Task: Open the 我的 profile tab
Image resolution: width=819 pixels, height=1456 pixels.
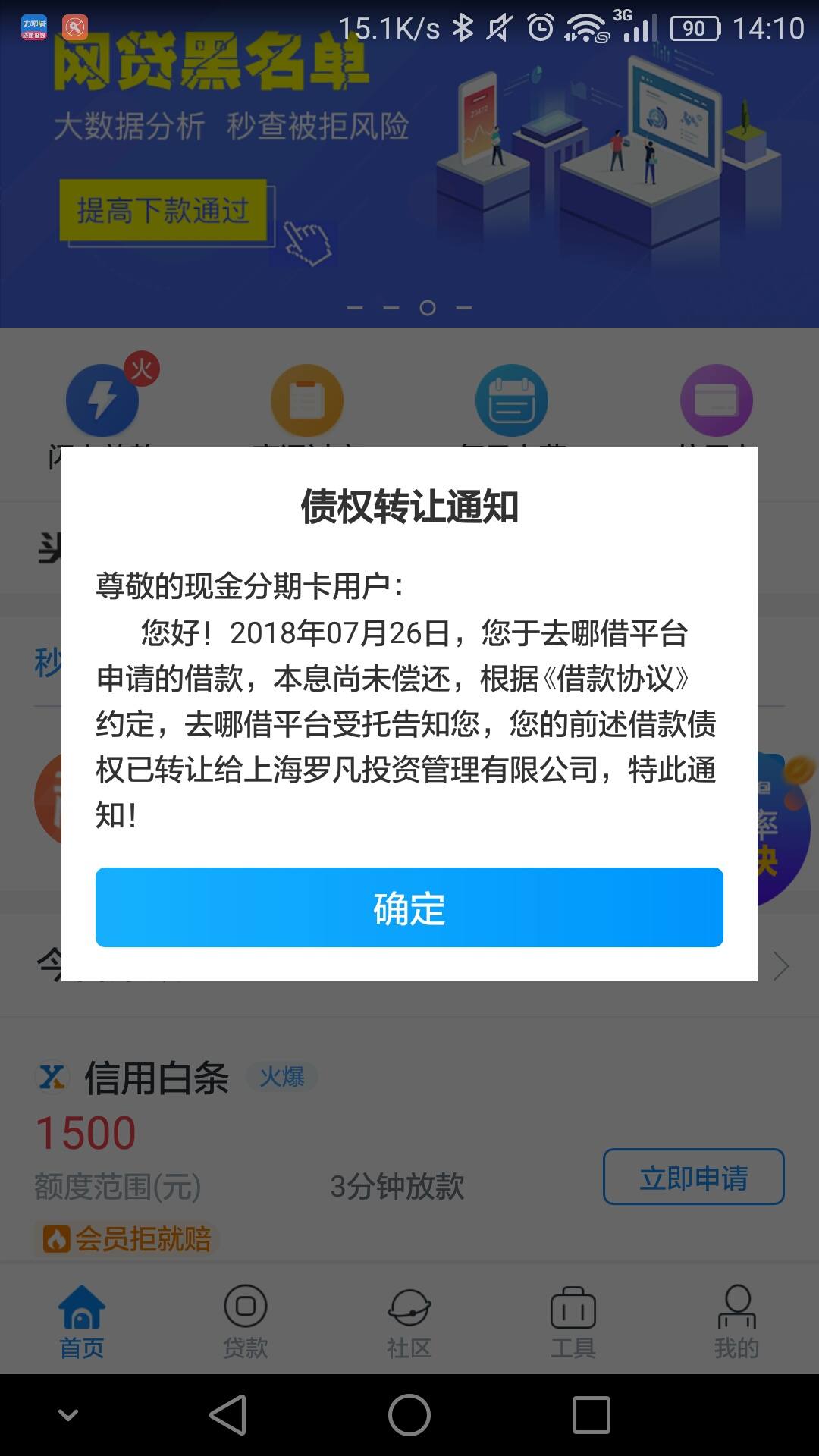Action: click(x=736, y=1321)
